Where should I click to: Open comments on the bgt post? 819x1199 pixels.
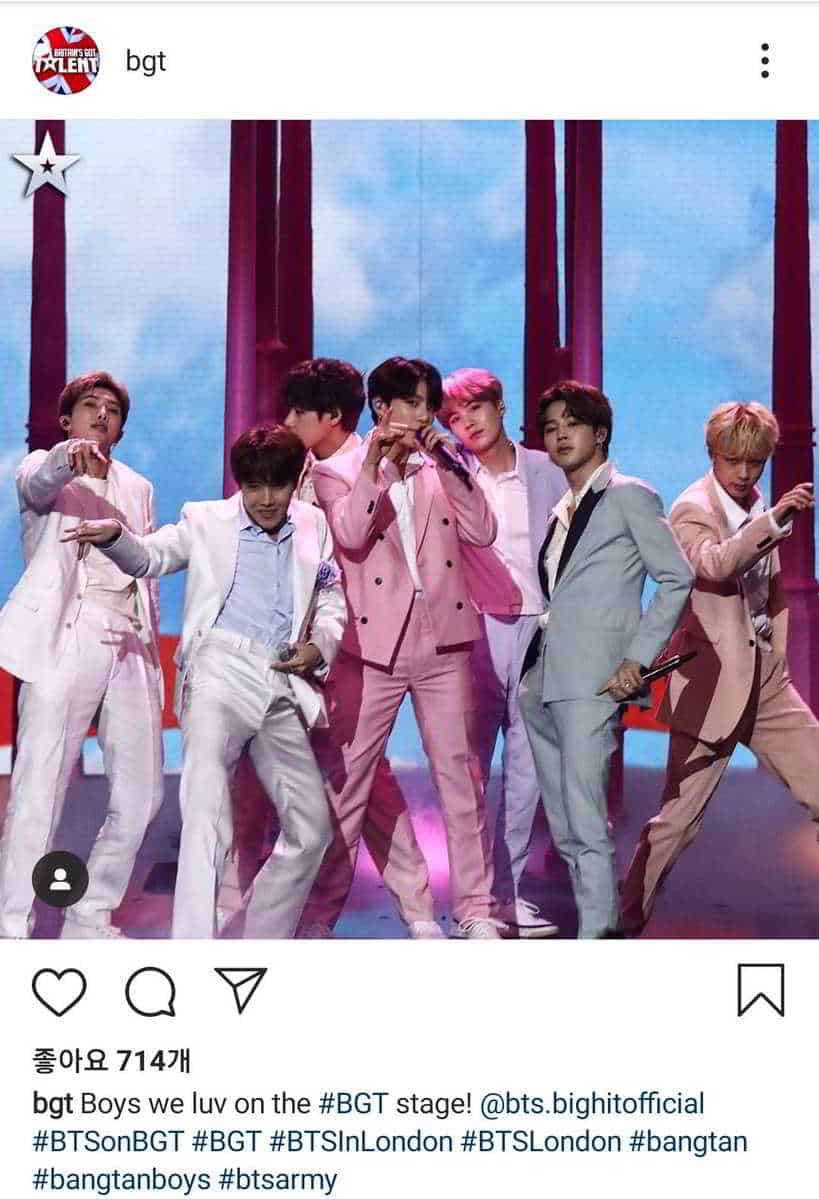click(x=150, y=992)
